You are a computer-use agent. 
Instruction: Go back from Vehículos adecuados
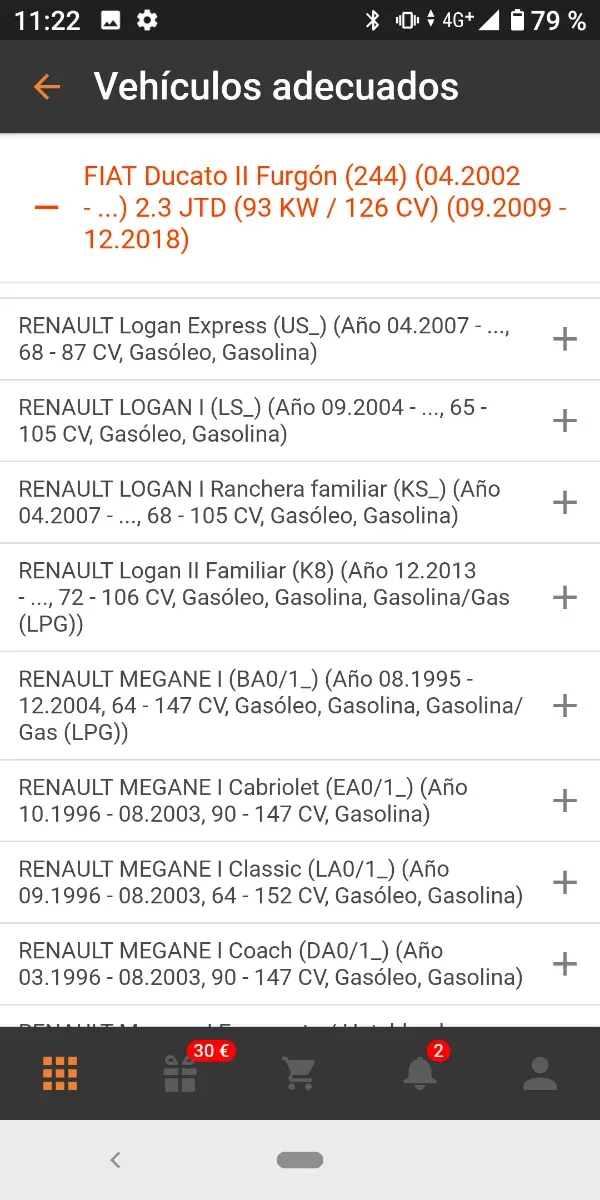pyautogui.click(x=46, y=87)
